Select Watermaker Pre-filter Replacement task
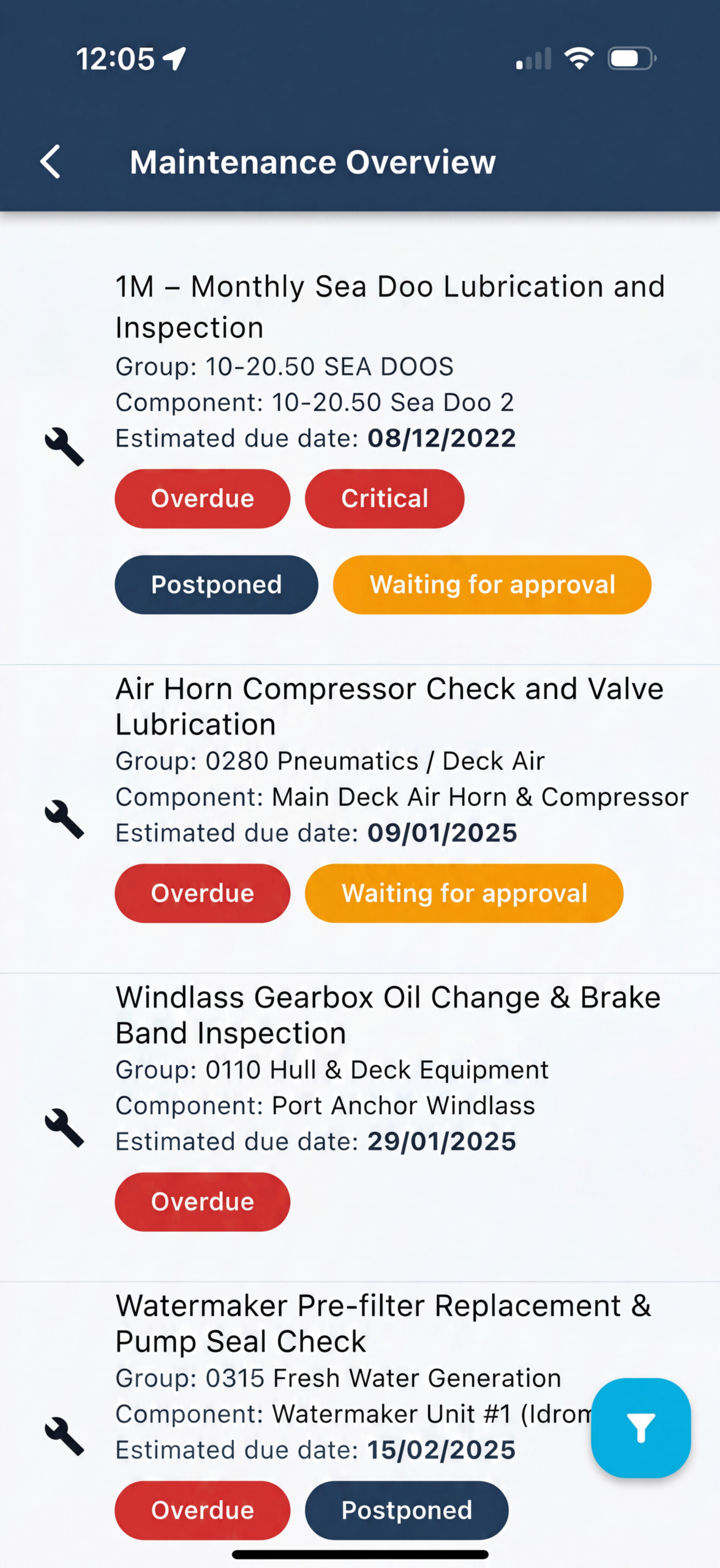Screen dimensions: 720x1568 383,1323
